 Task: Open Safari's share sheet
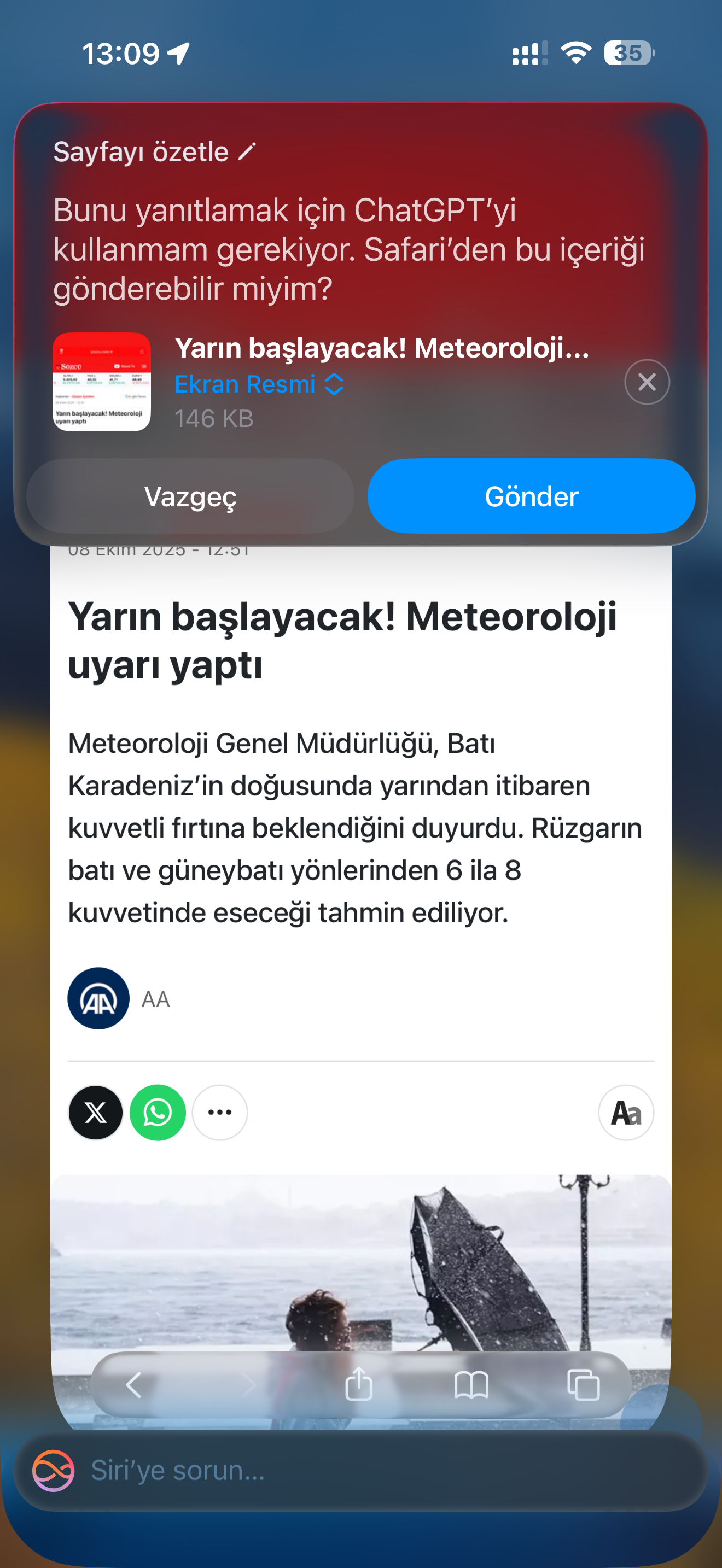click(x=359, y=1385)
